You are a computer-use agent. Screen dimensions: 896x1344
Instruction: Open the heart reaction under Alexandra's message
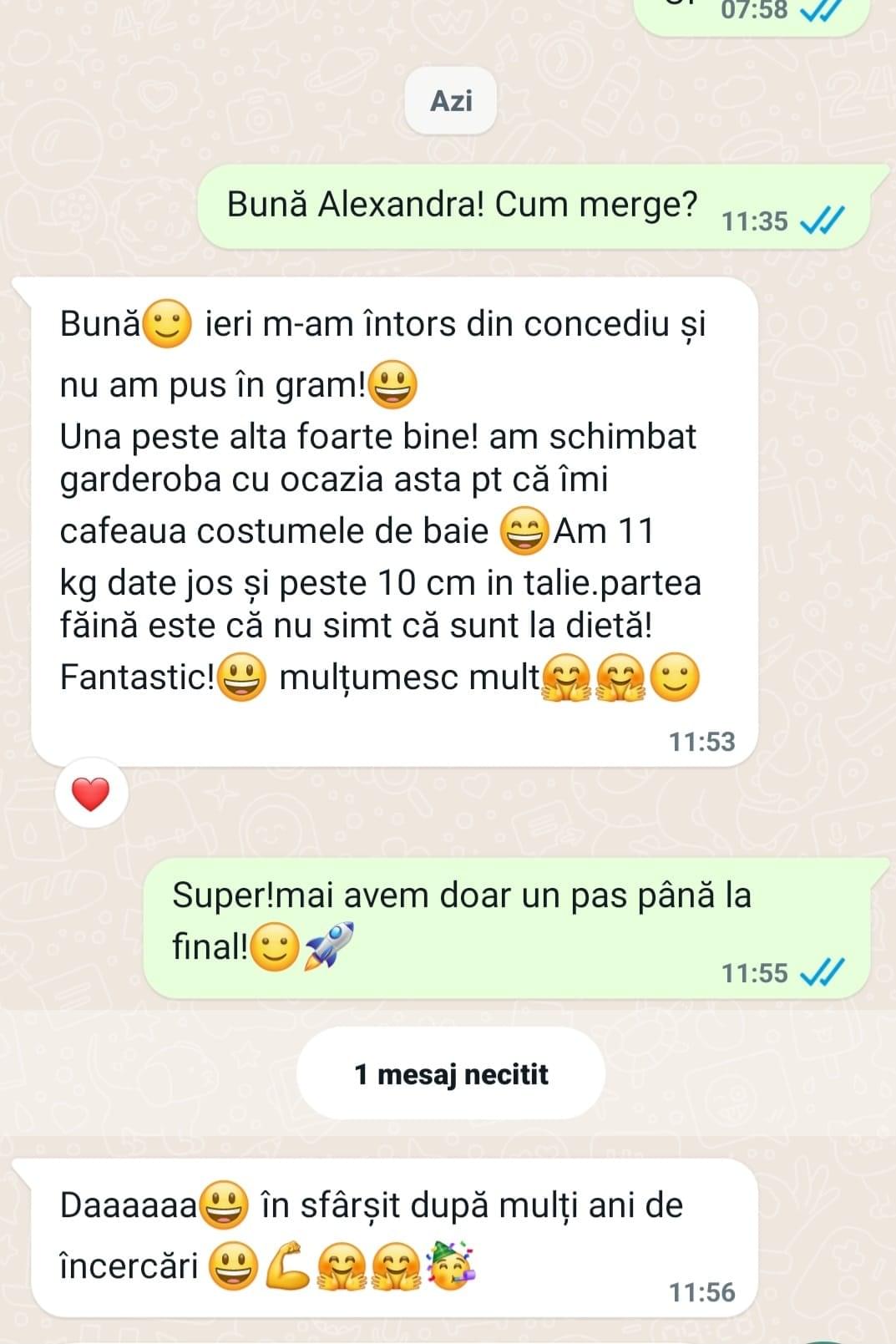click(91, 794)
